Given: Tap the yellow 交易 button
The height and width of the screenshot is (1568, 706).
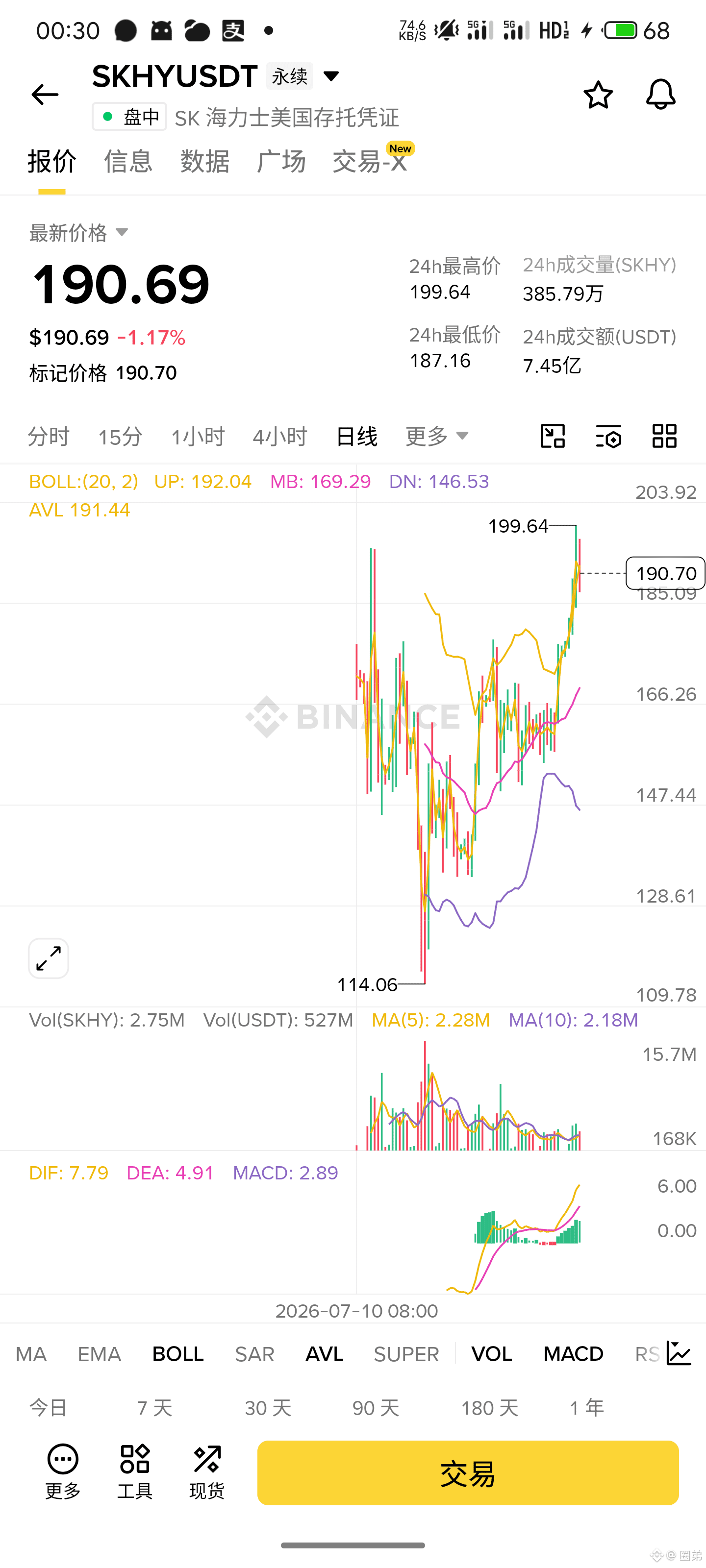Looking at the screenshot, I should click(x=468, y=1473).
